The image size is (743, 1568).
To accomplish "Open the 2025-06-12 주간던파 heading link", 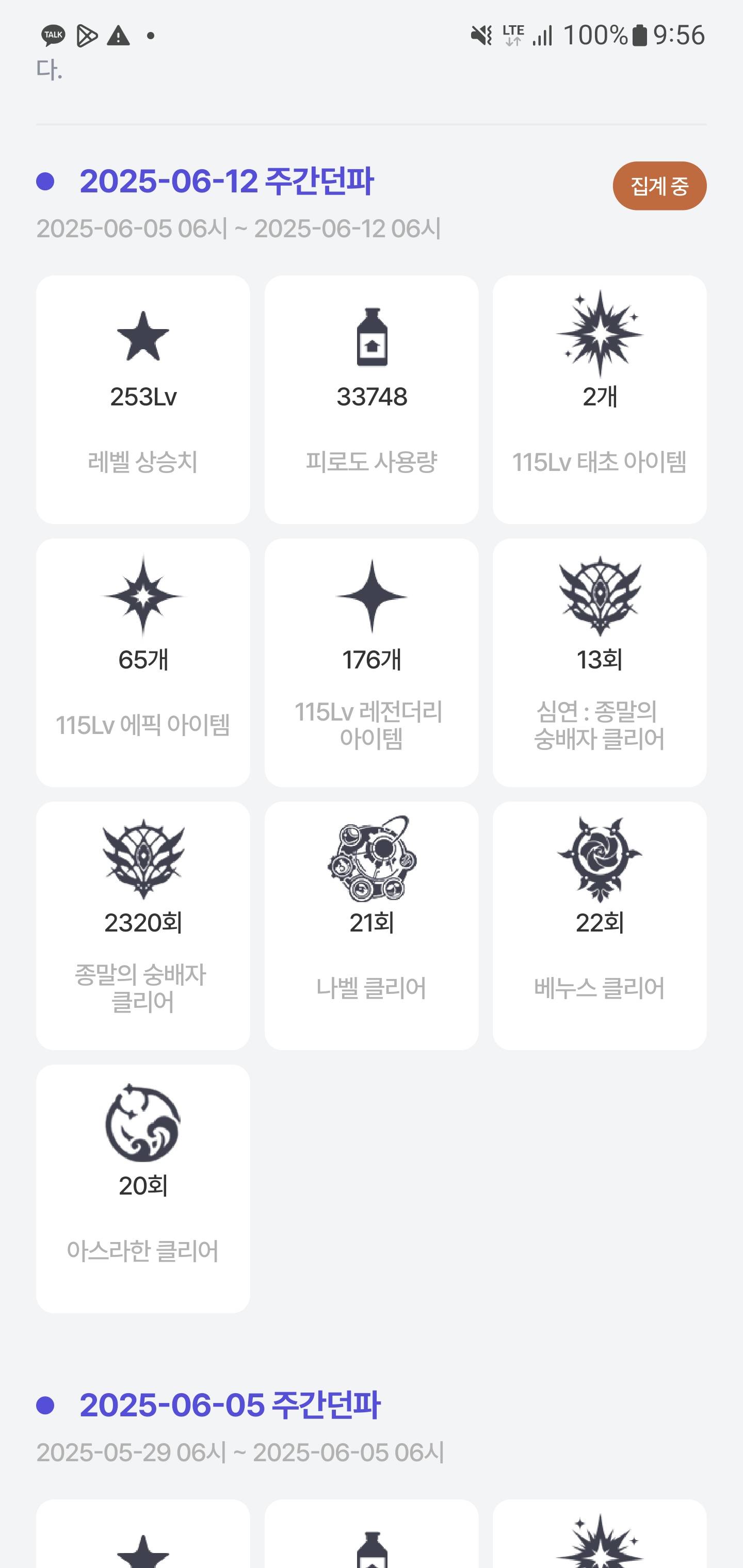I will [x=227, y=182].
